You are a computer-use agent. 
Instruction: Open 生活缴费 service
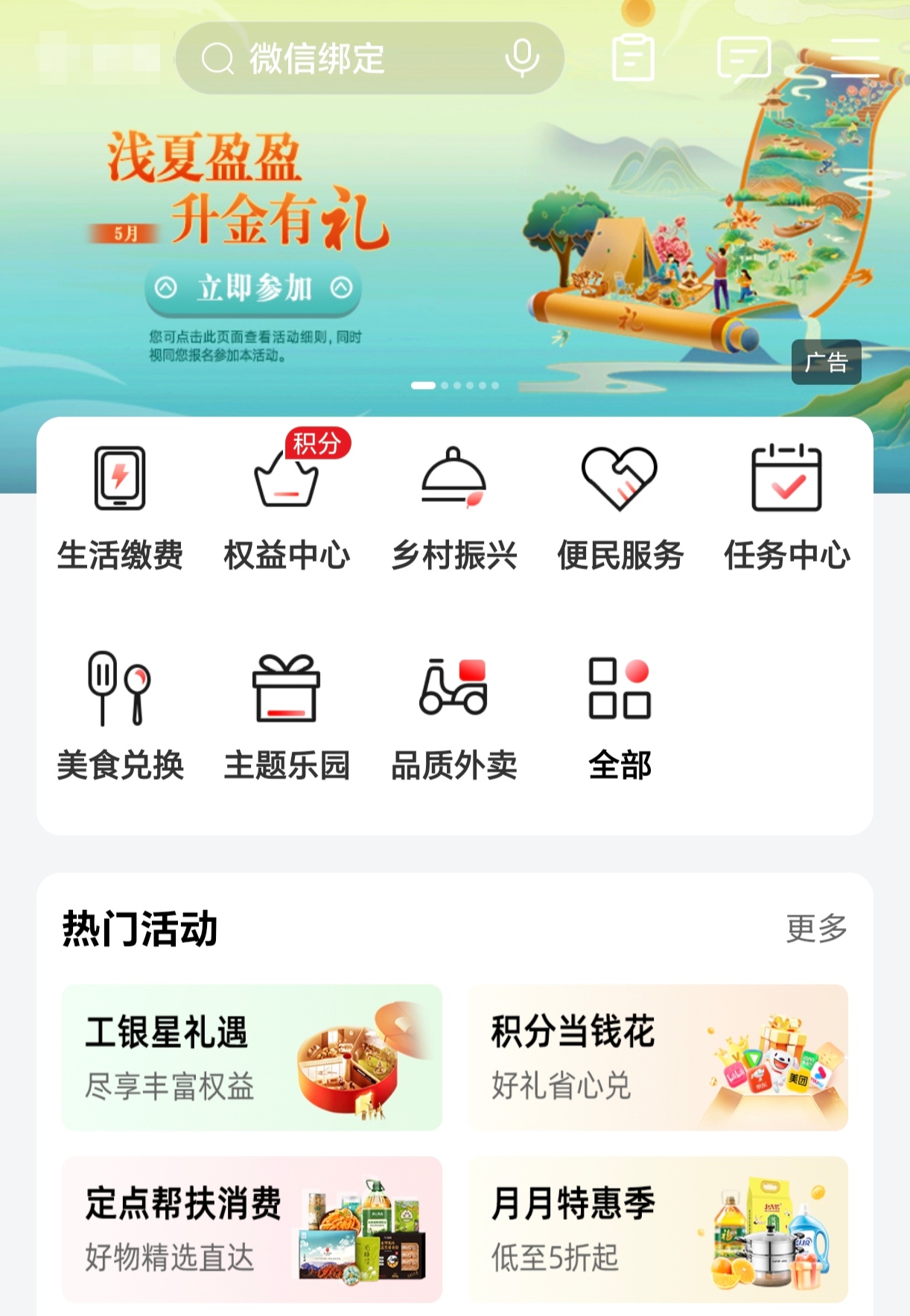(120, 507)
